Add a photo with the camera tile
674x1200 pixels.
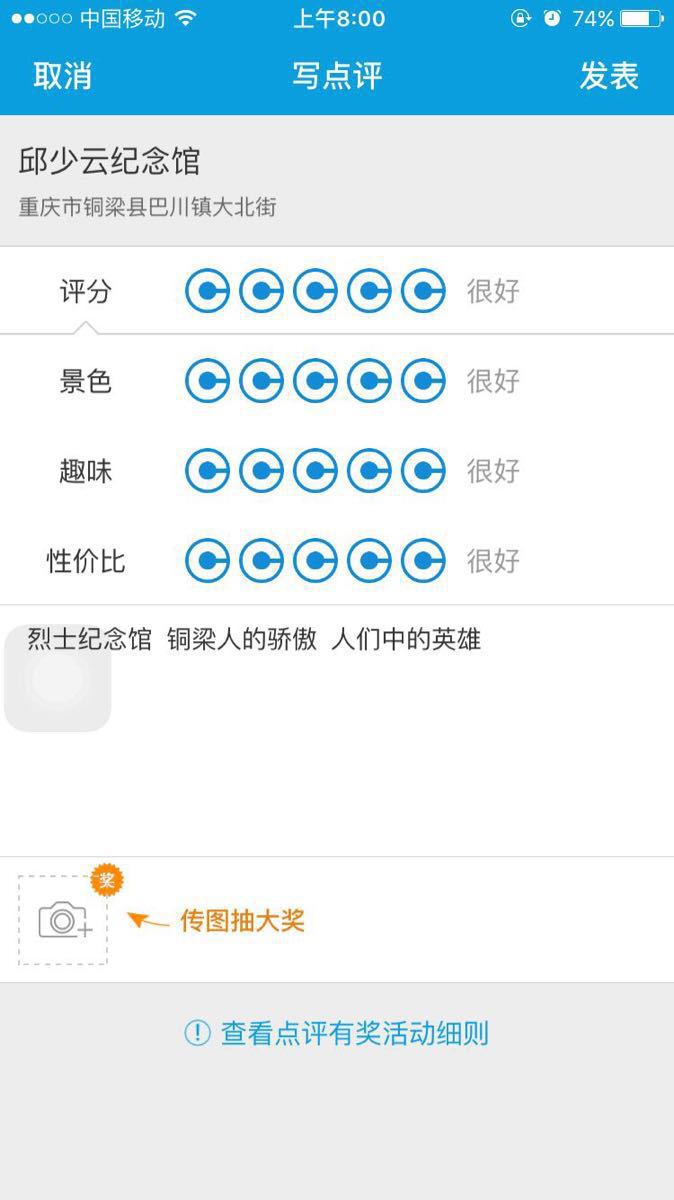coord(63,920)
